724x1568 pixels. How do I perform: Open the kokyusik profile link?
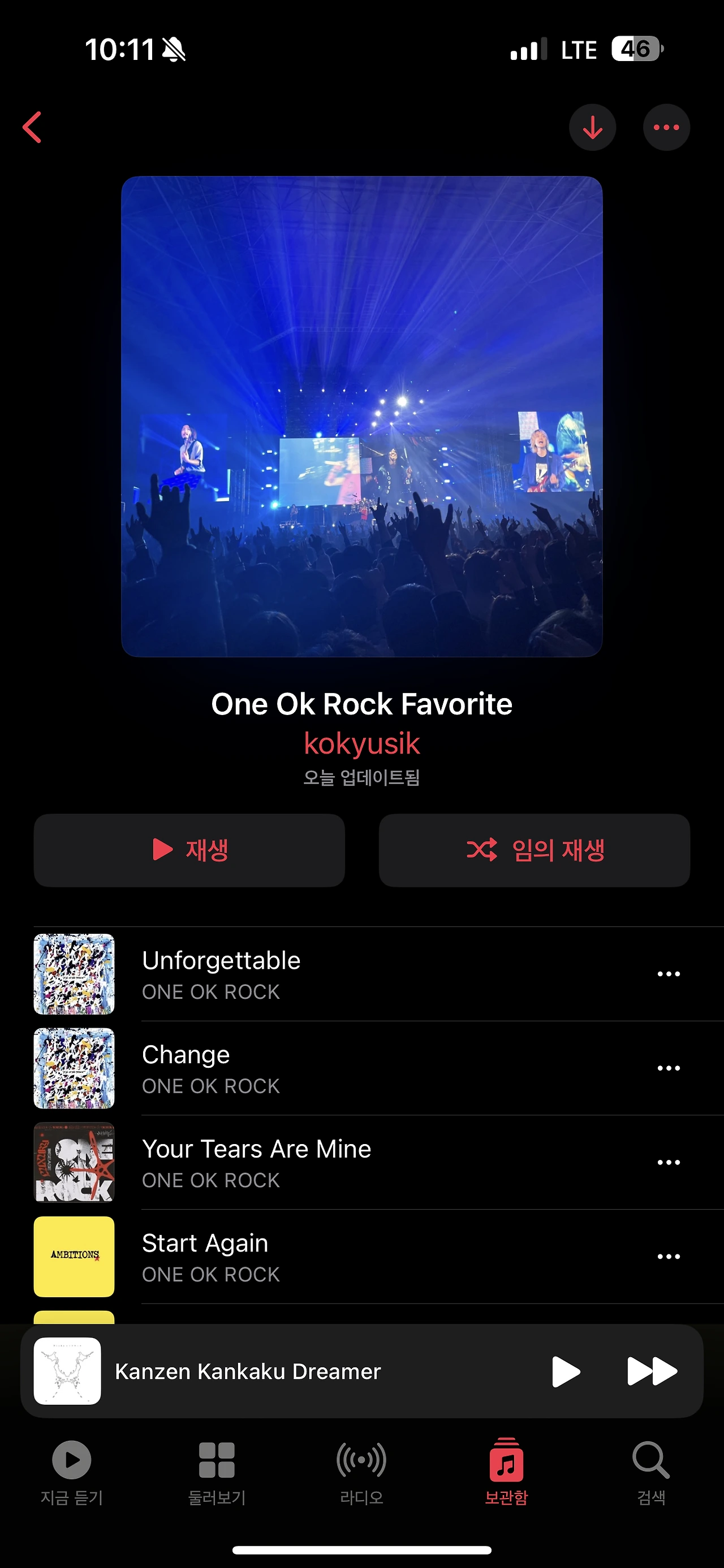tap(361, 743)
